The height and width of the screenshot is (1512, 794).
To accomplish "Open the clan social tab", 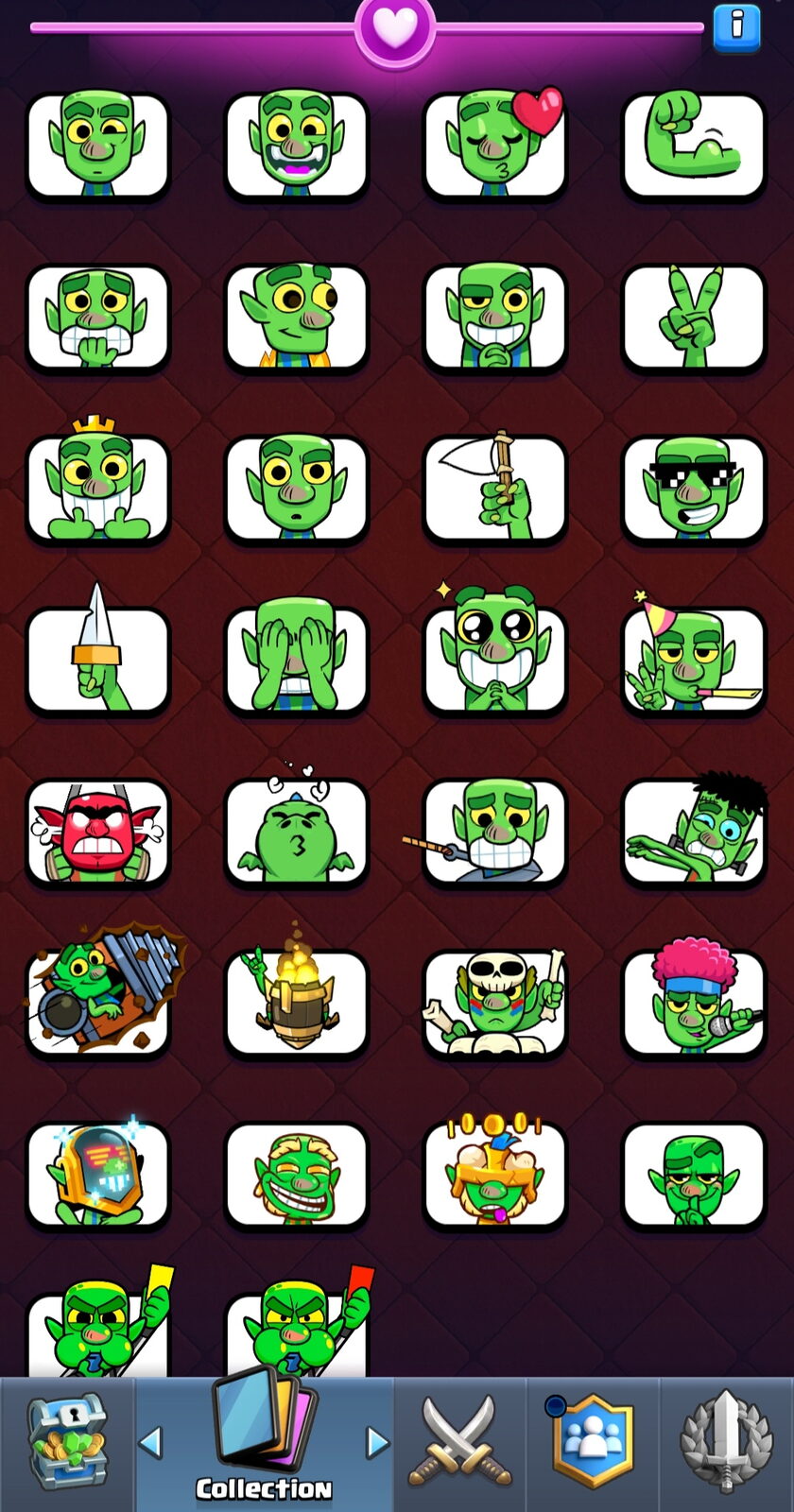I will 592,1445.
